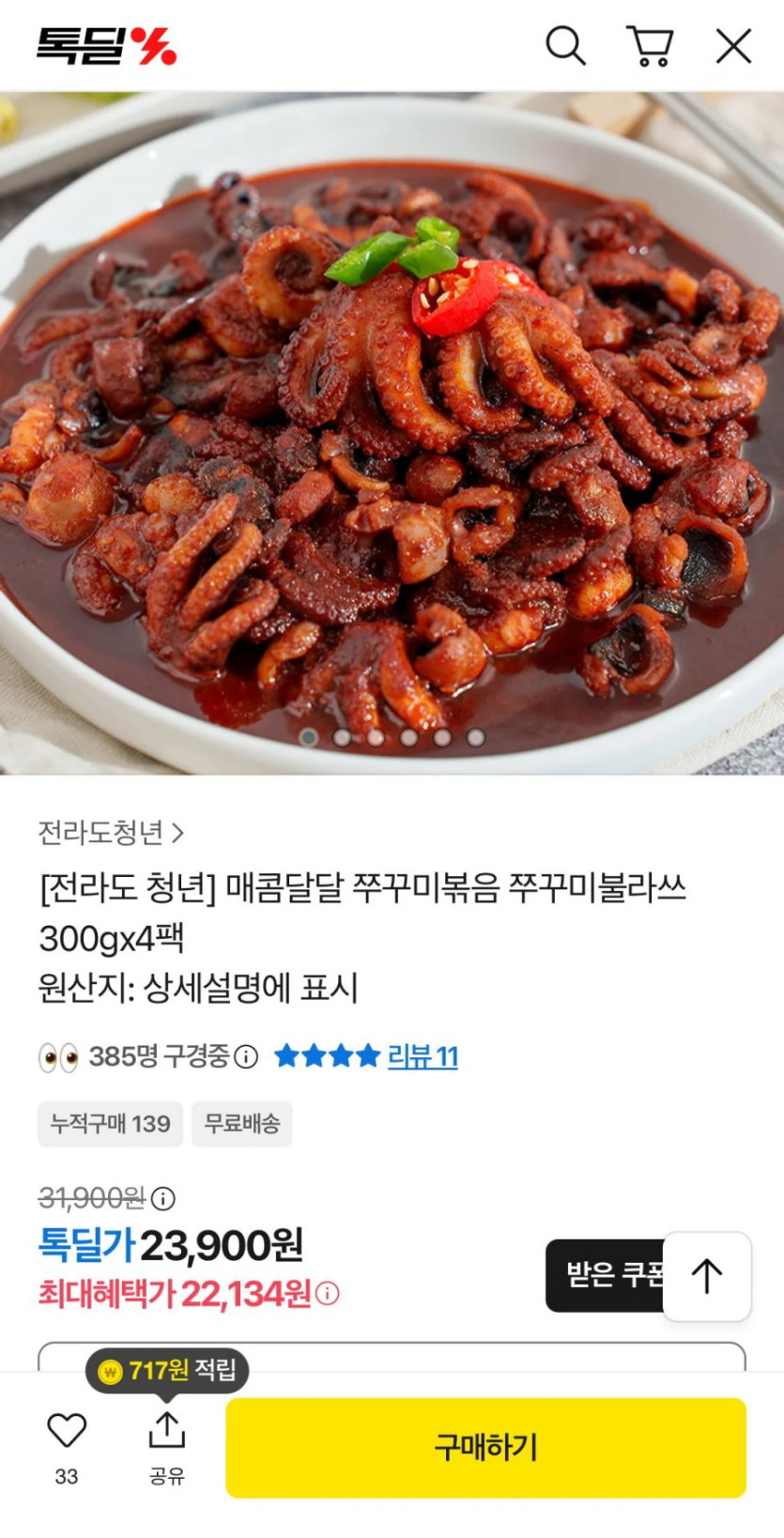The image size is (784, 1538).
Task: Add the product to your wishlist with the heart
Action: [67, 1431]
